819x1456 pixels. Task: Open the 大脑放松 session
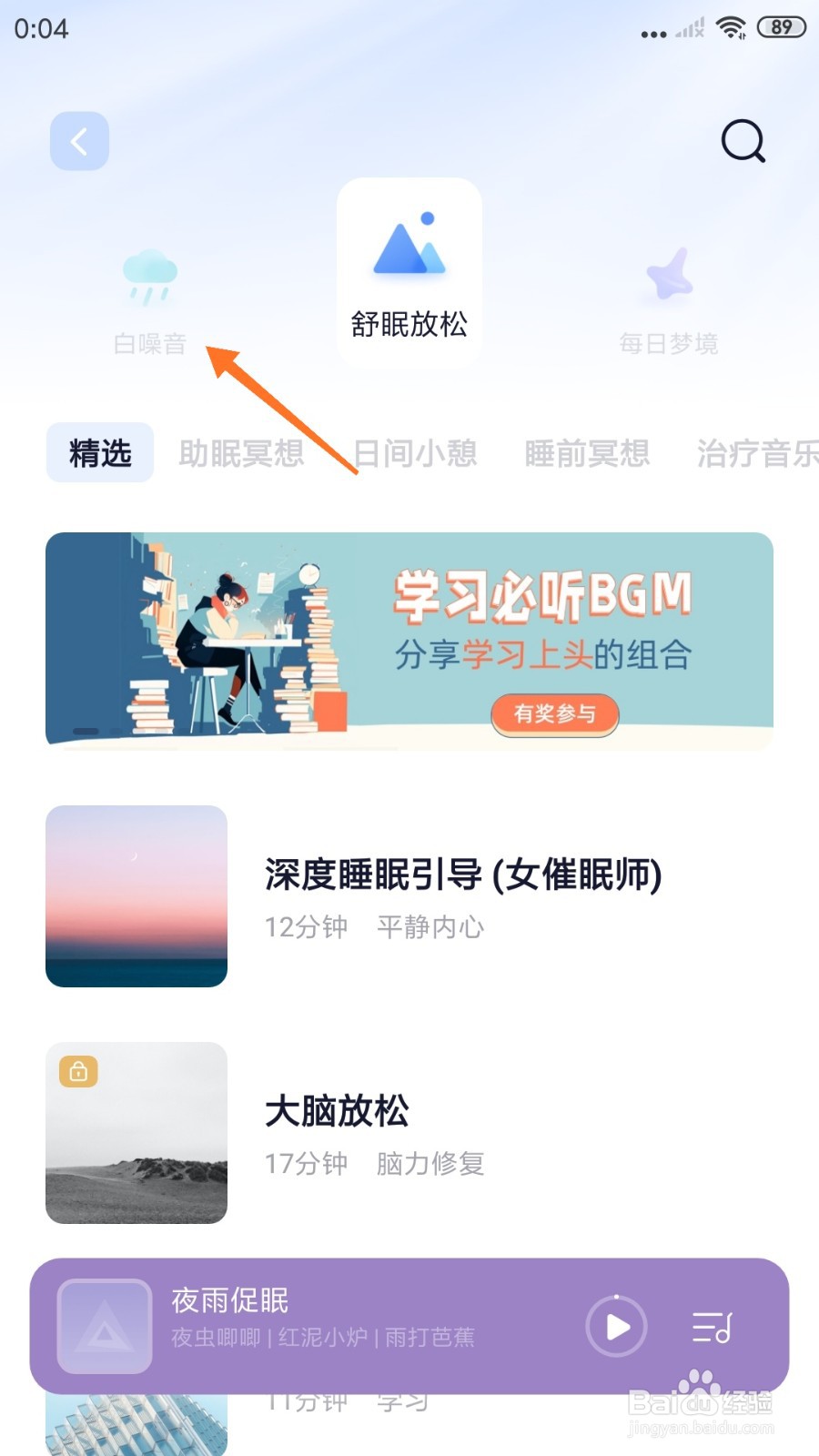[x=338, y=1110]
